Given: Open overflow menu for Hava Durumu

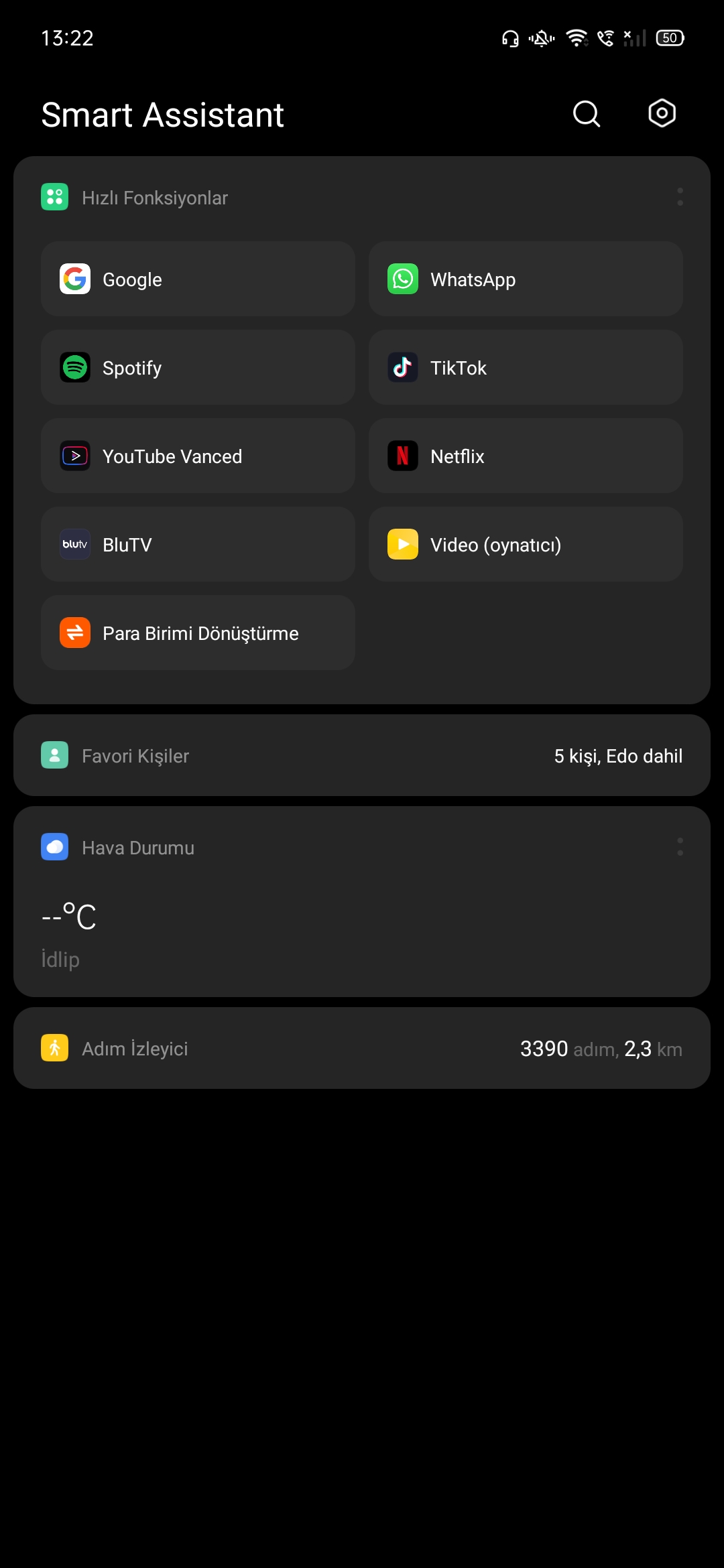Looking at the screenshot, I should point(680,847).
